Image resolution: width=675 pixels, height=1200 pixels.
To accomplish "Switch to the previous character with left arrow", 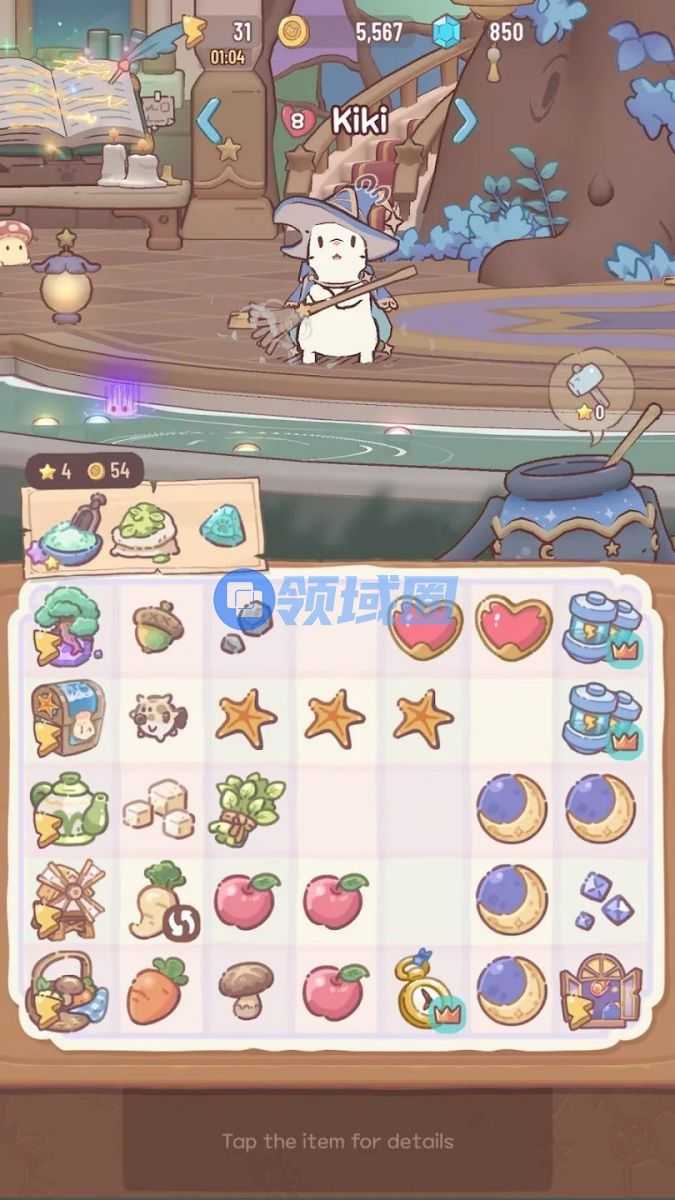I will tap(208, 120).
